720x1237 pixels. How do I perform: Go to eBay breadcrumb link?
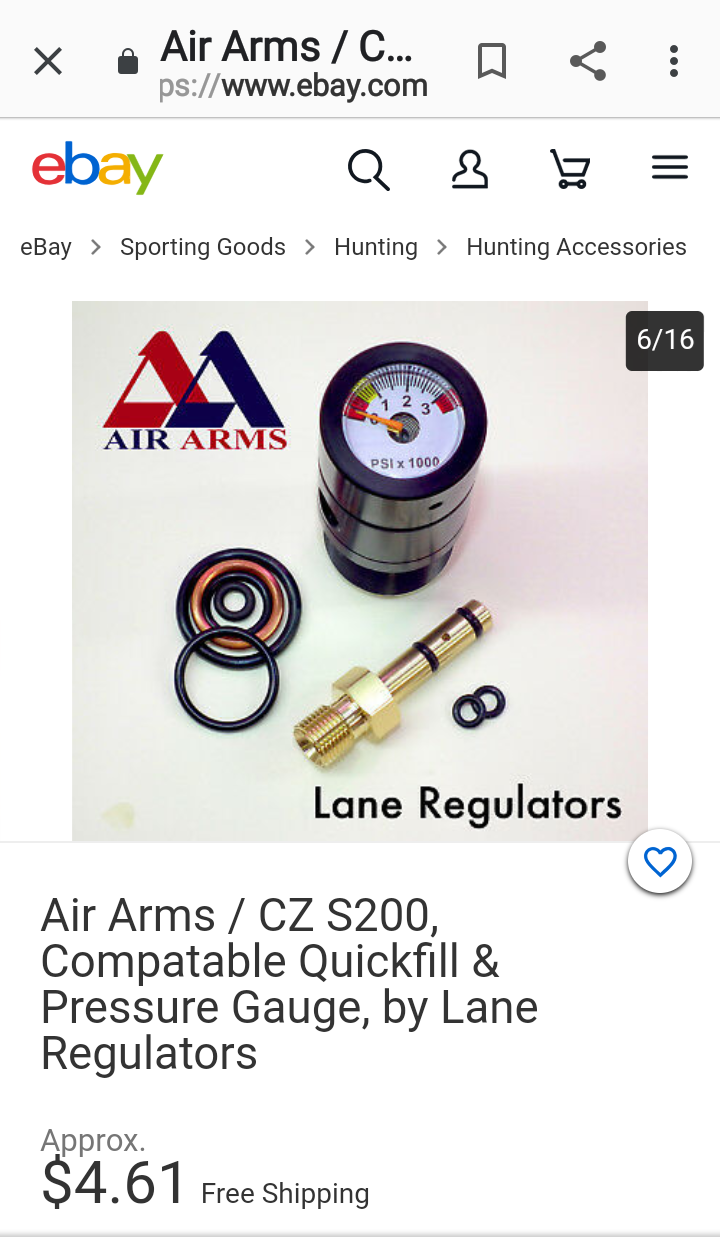(x=46, y=247)
